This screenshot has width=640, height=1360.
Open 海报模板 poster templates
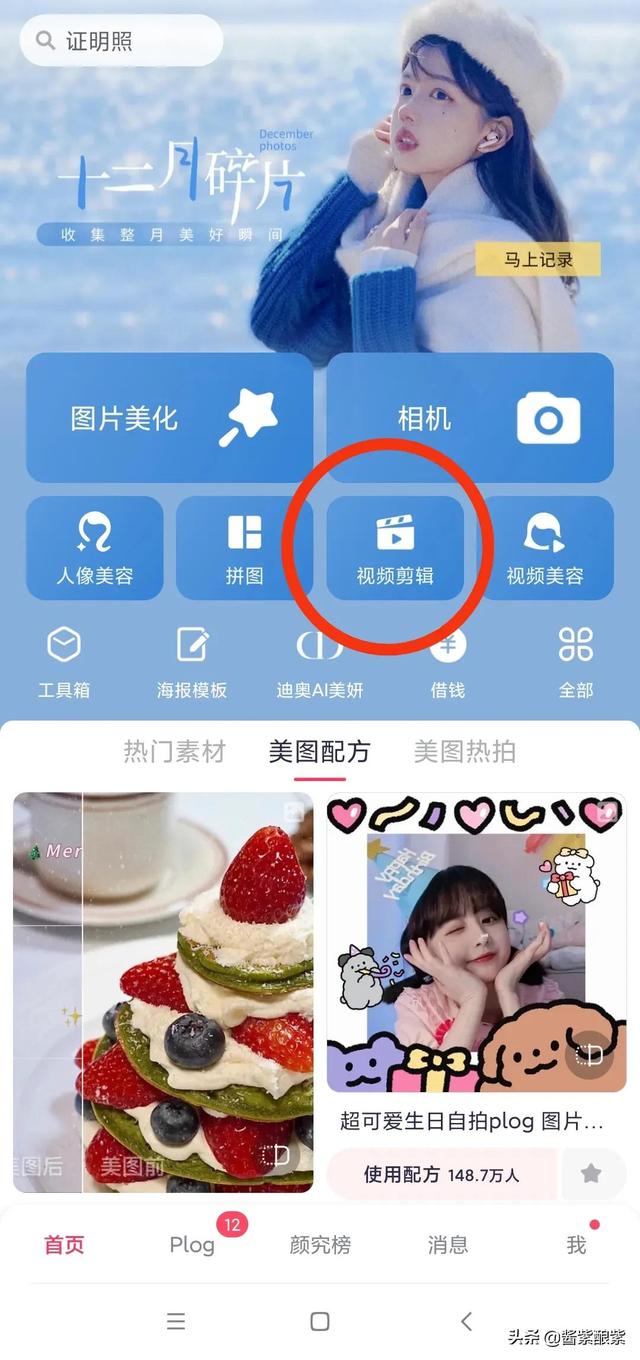click(192, 662)
